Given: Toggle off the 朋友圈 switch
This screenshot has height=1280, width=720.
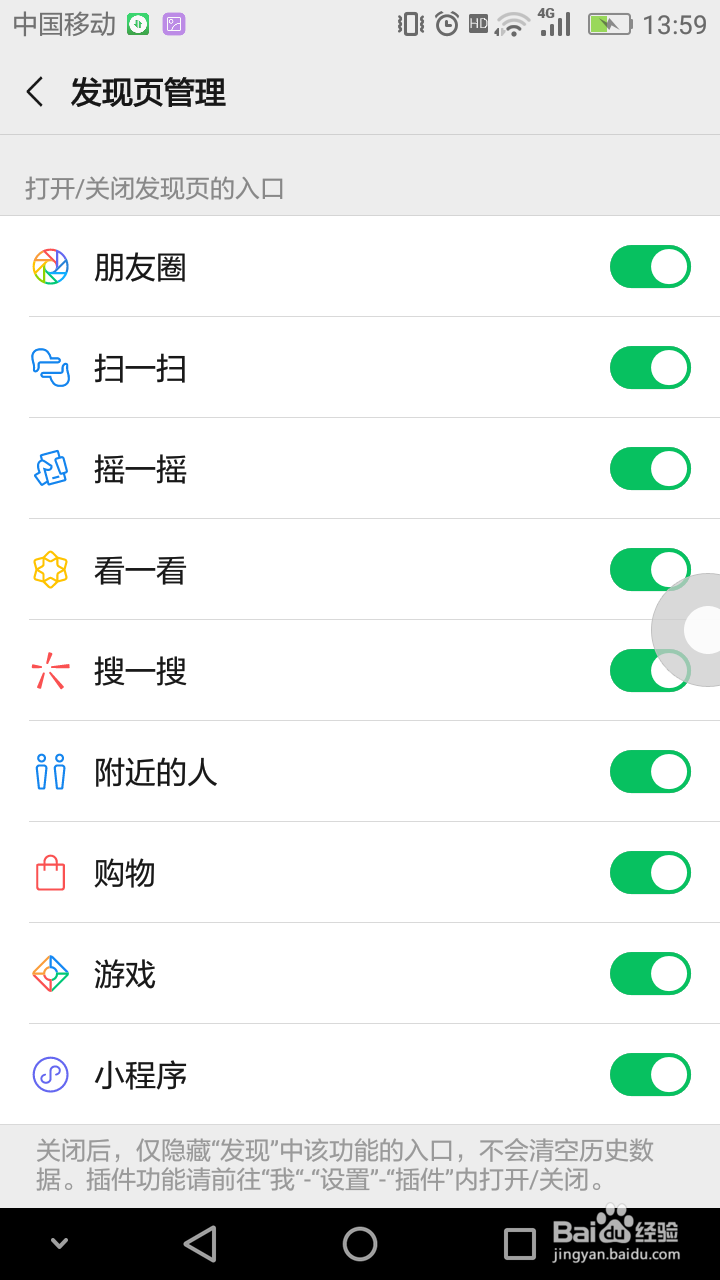Looking at the screenshot, I should (650, 267).
